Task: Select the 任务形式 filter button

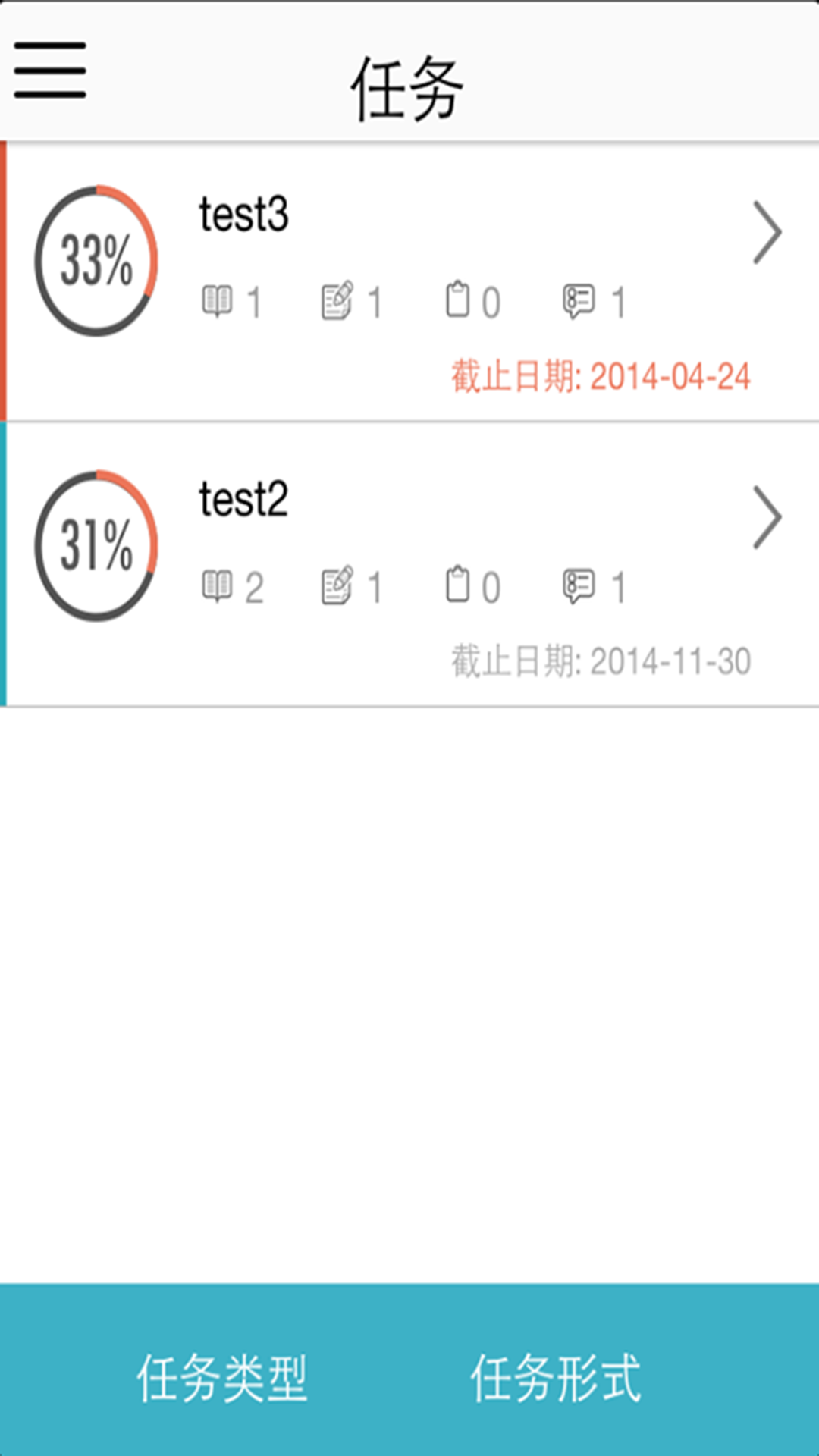Action: point(555,1378)
